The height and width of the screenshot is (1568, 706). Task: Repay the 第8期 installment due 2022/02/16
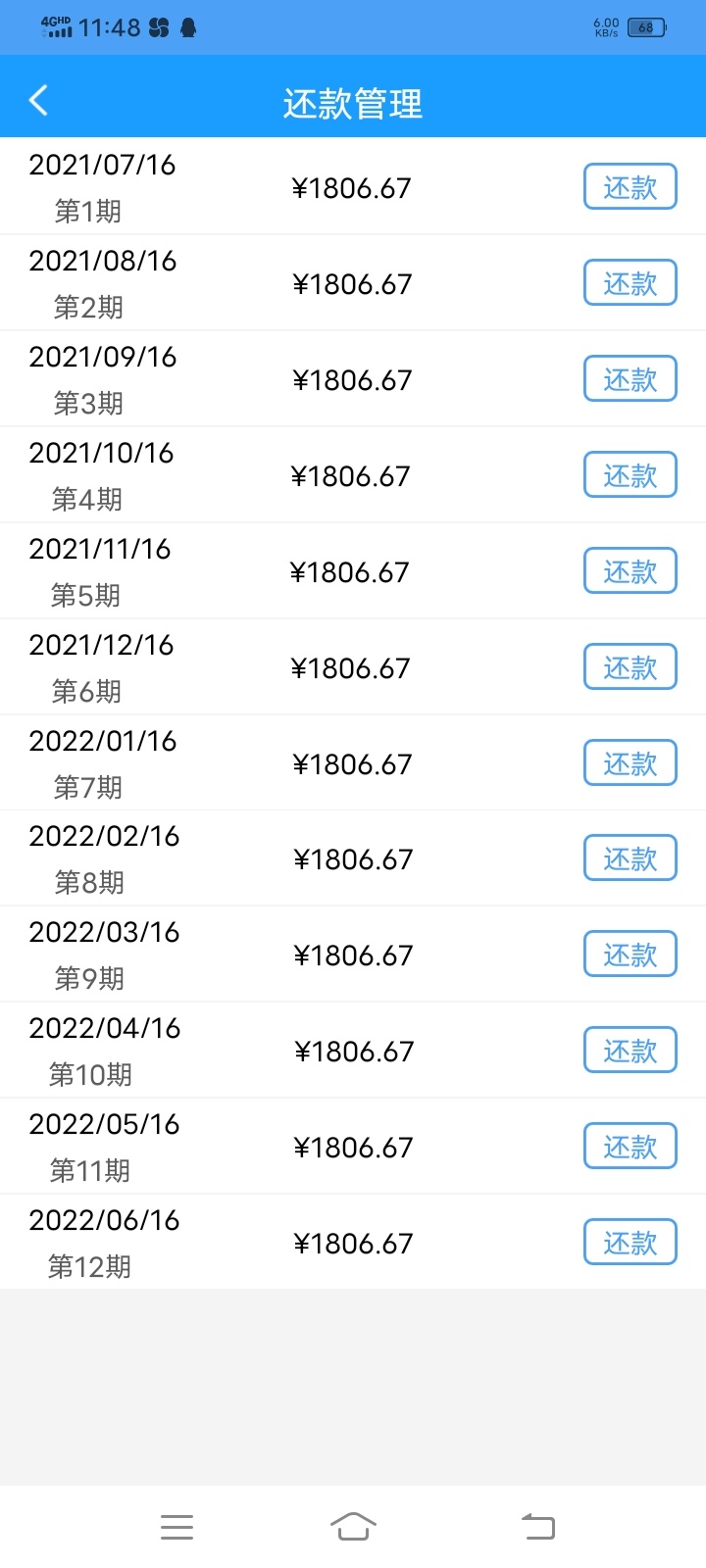(x=630, y=857)
